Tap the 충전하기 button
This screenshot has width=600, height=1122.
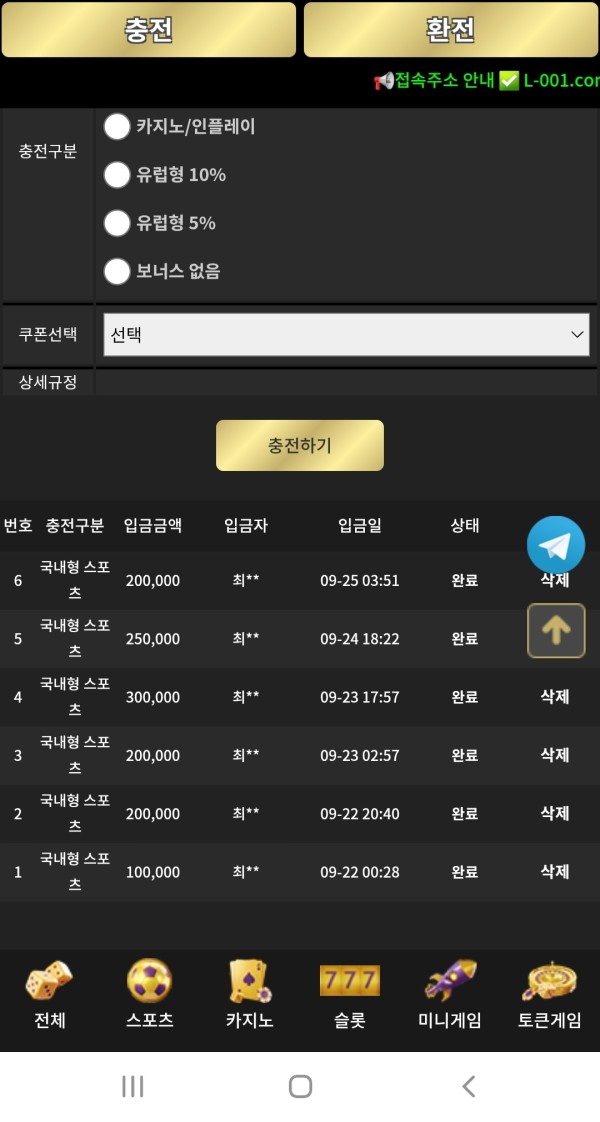pos(300,446)
